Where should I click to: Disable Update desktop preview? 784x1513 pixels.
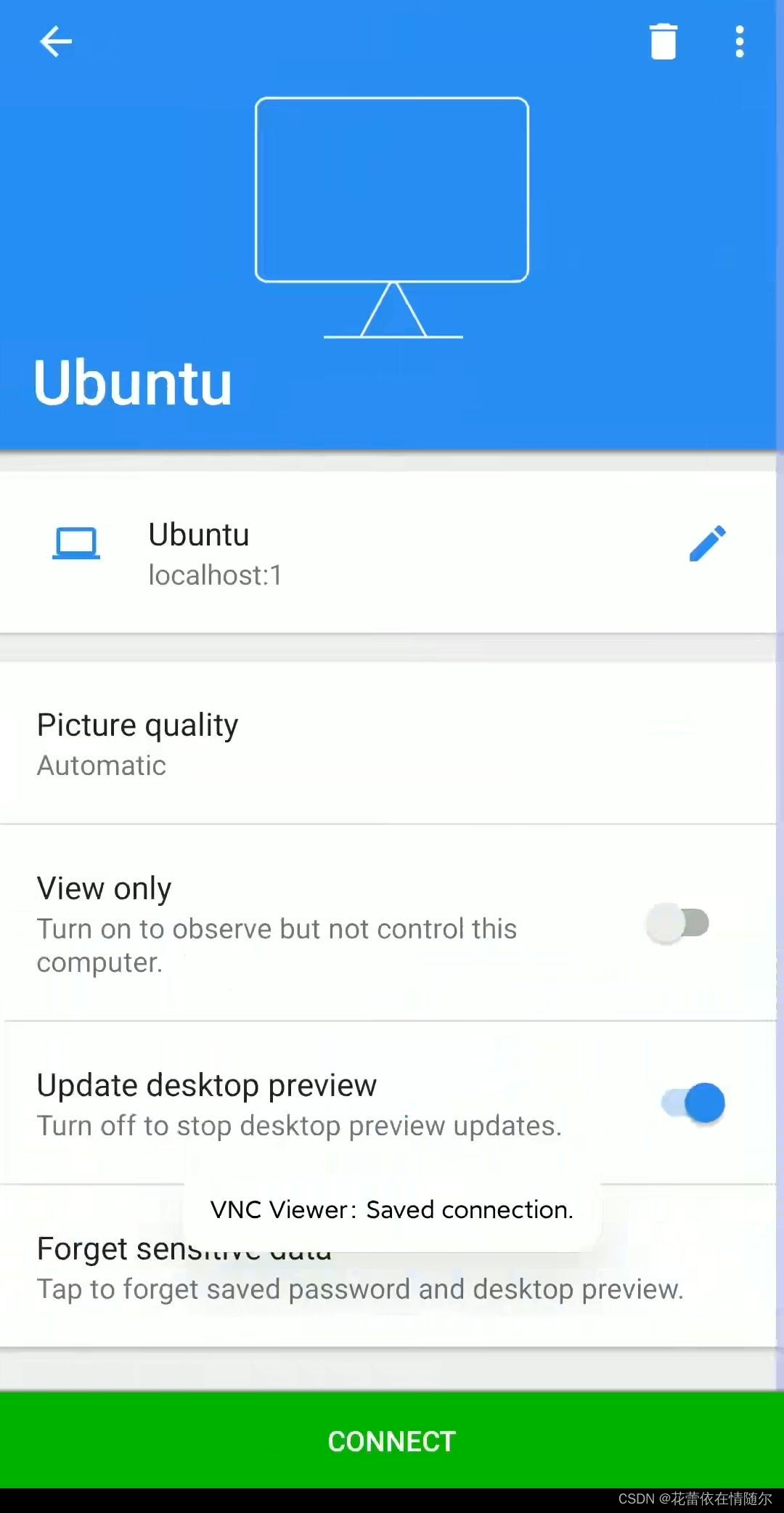click(x=693, y=1103)
